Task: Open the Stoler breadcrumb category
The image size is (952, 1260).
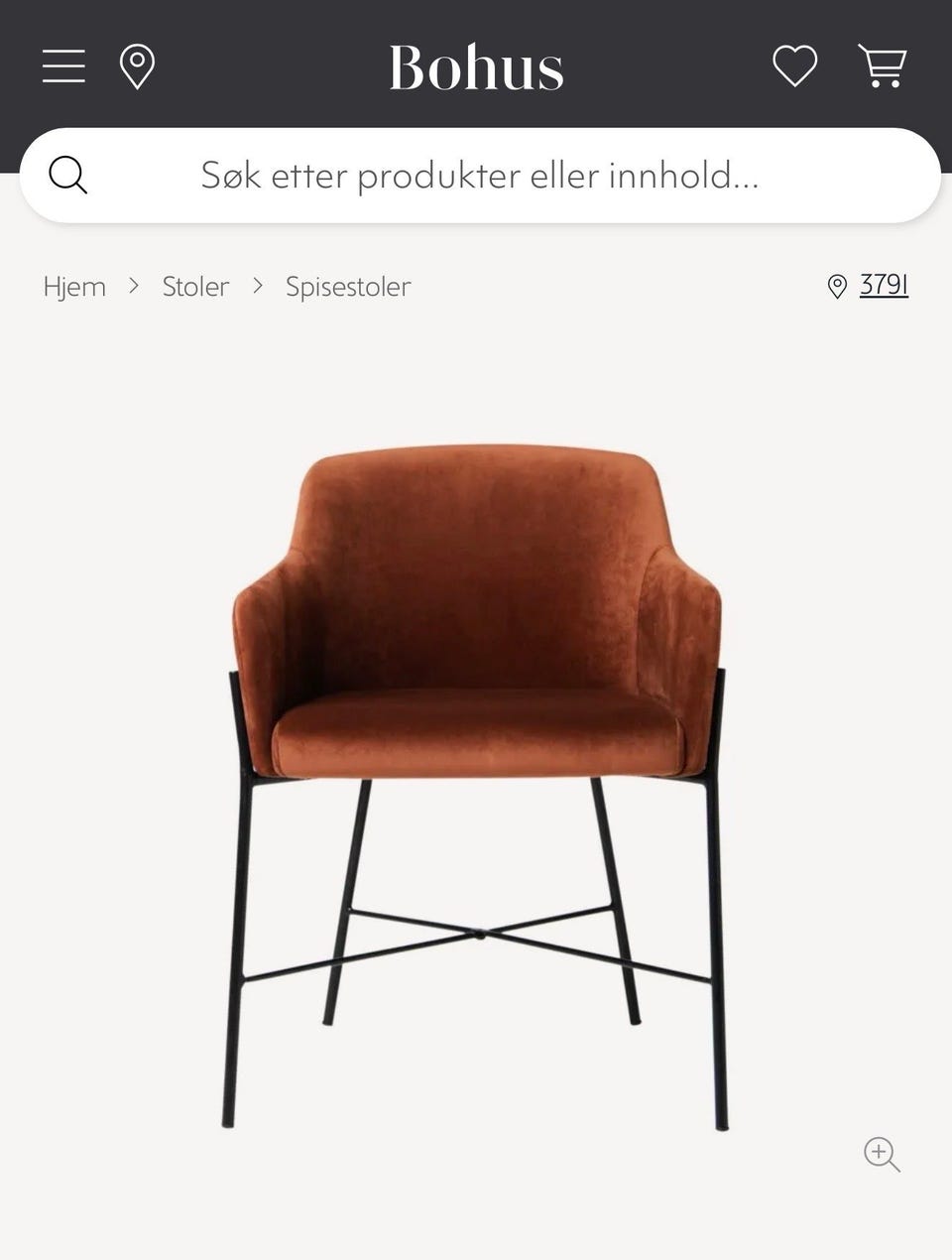Action: click(x=195, y=287)
